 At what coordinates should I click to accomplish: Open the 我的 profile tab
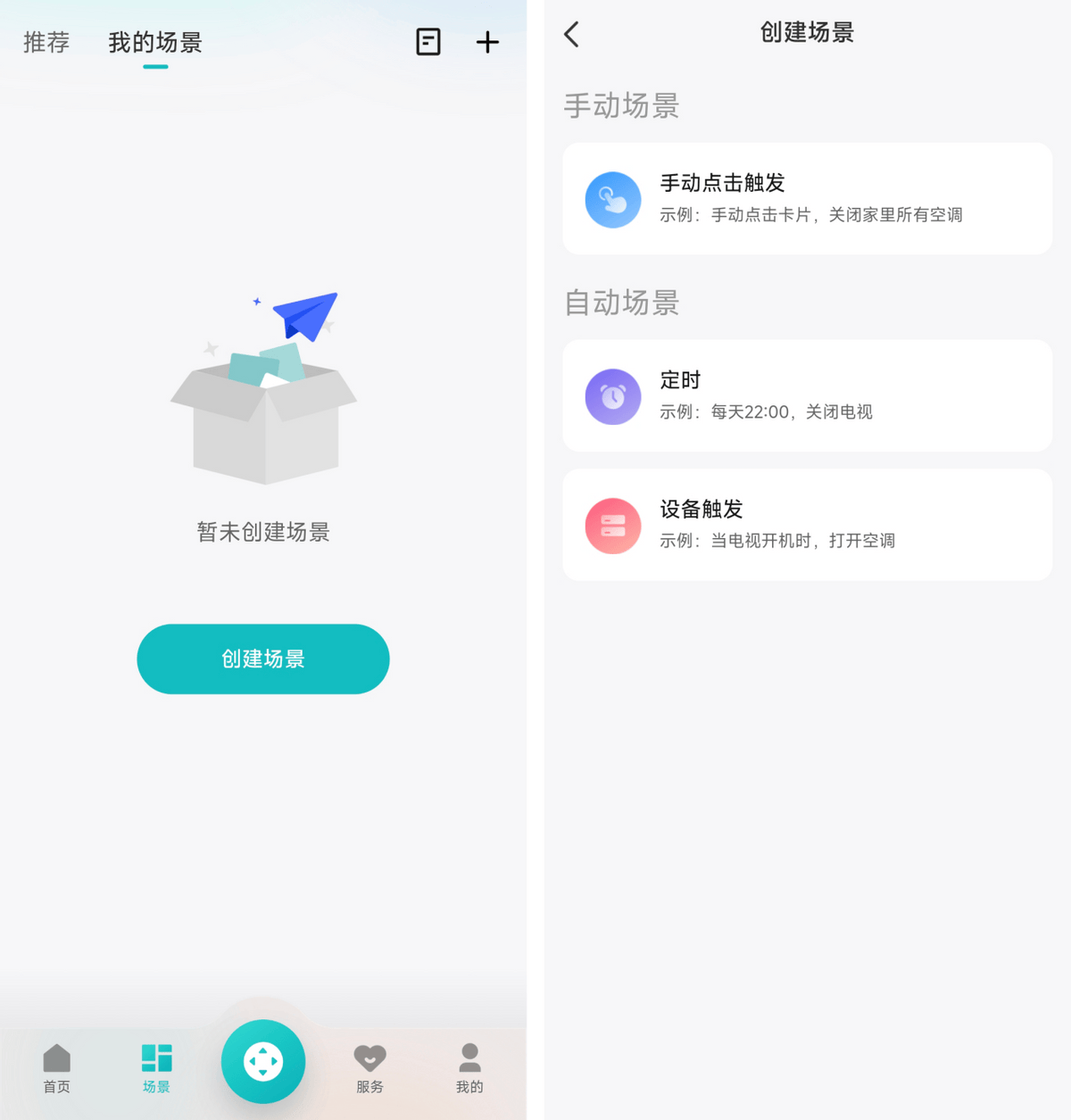469,1068
